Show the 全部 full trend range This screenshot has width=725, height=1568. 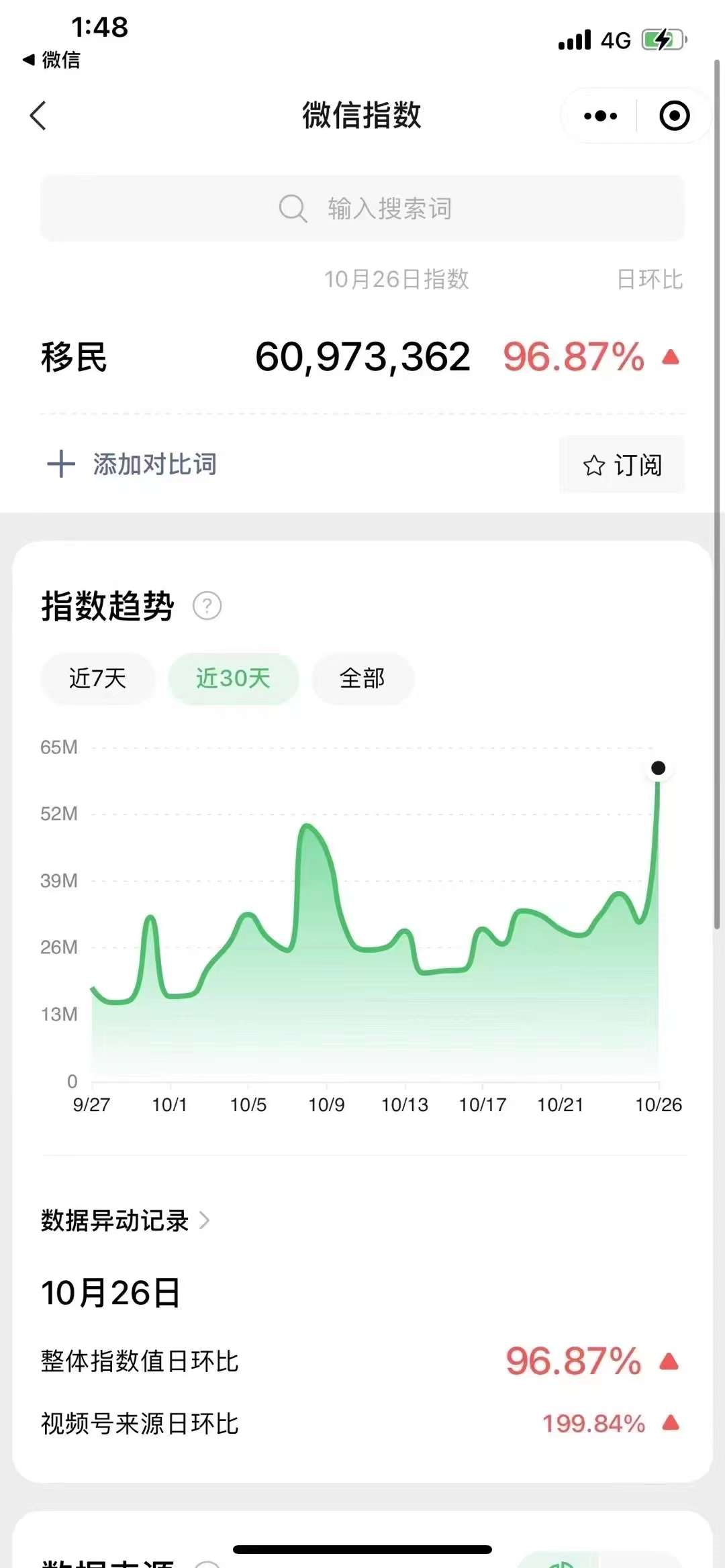(x=362, y=678)
